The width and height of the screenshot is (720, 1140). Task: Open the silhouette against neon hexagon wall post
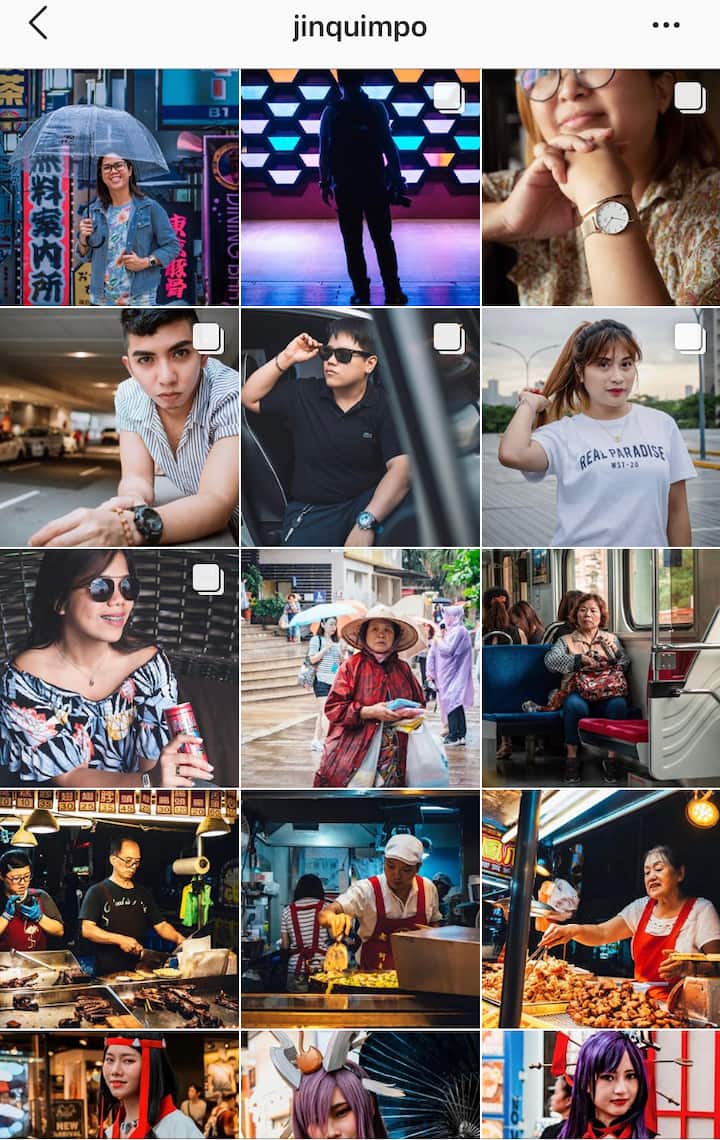point(360,187)
